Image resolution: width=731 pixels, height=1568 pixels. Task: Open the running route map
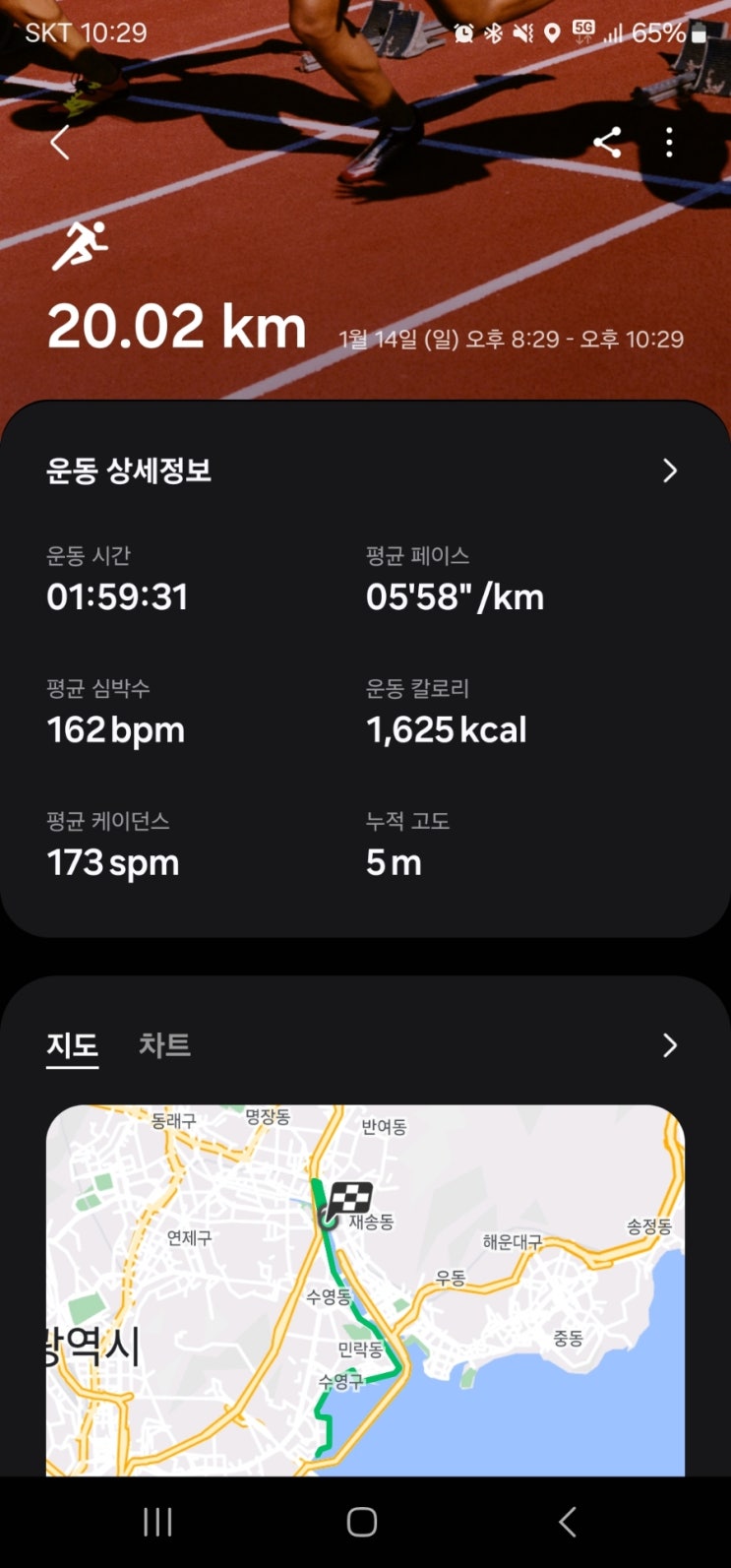tap(365, 1289)
